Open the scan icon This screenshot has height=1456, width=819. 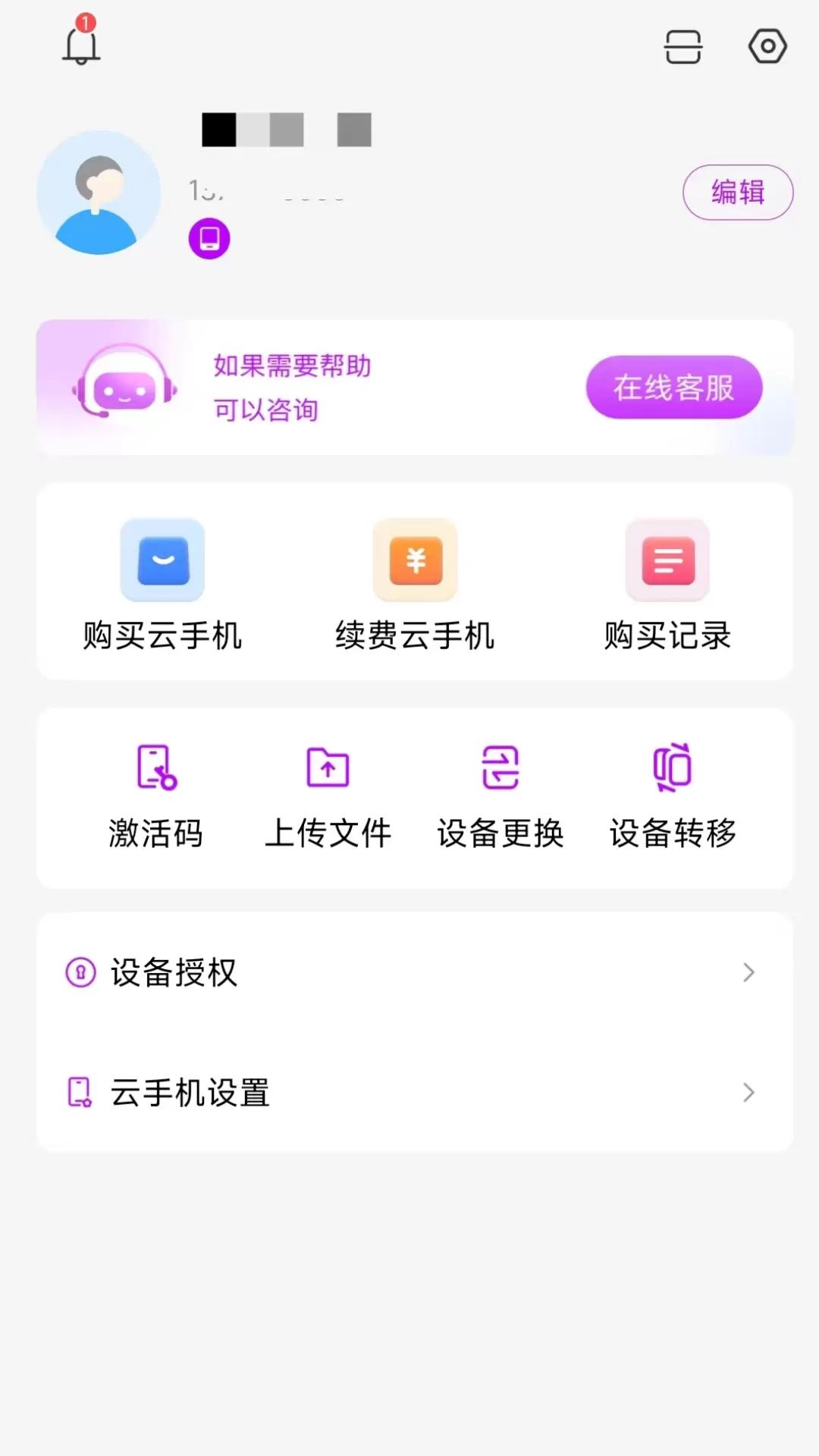pos(682,47)
